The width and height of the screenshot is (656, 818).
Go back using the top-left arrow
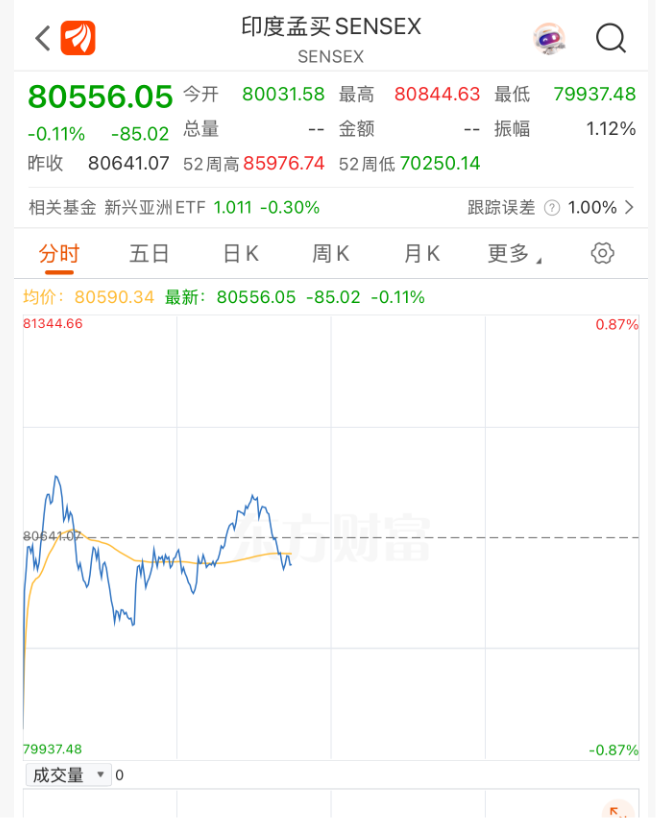[42, 38]
